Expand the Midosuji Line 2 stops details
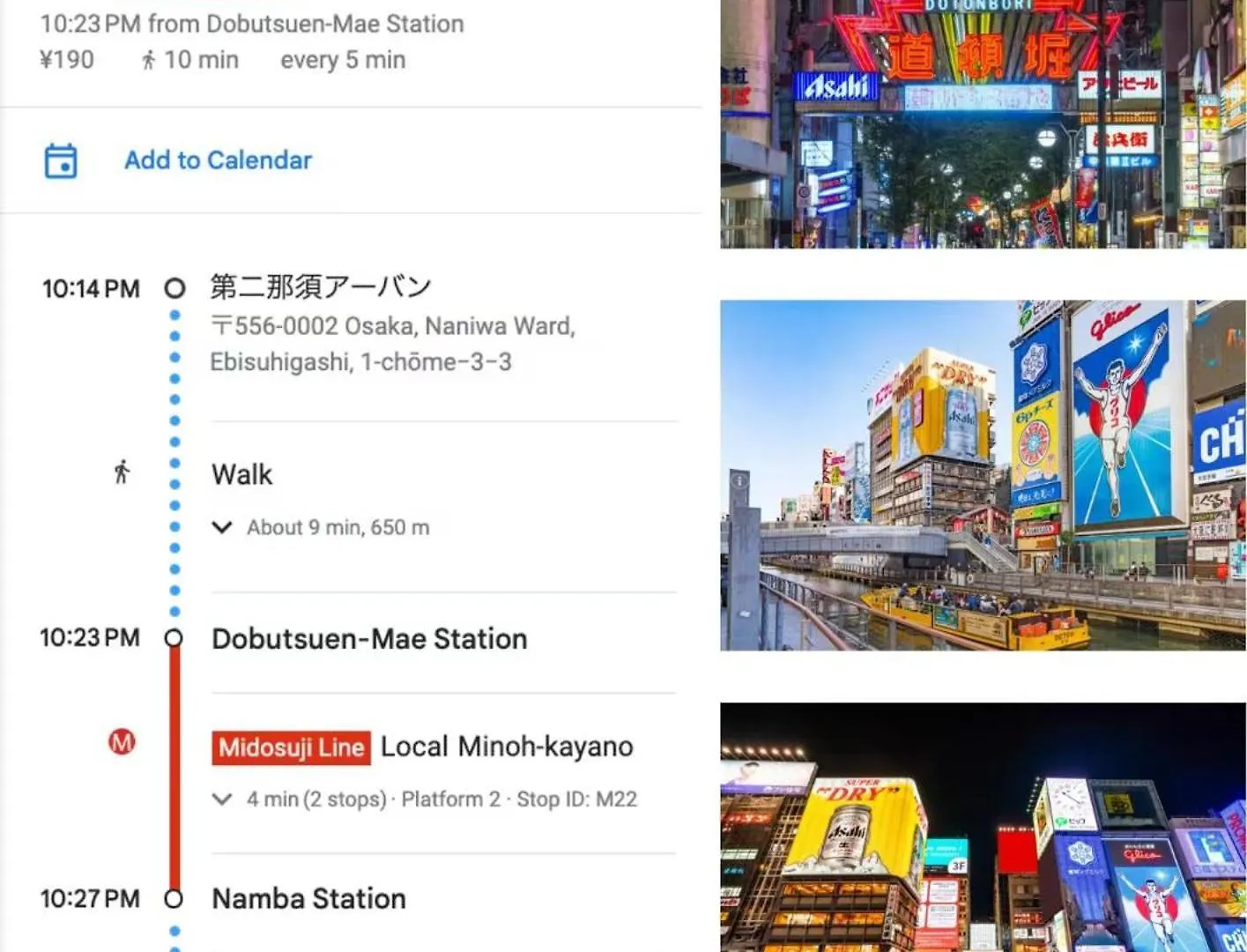Viewport: 1247px width, 952px height. [223, 800]
